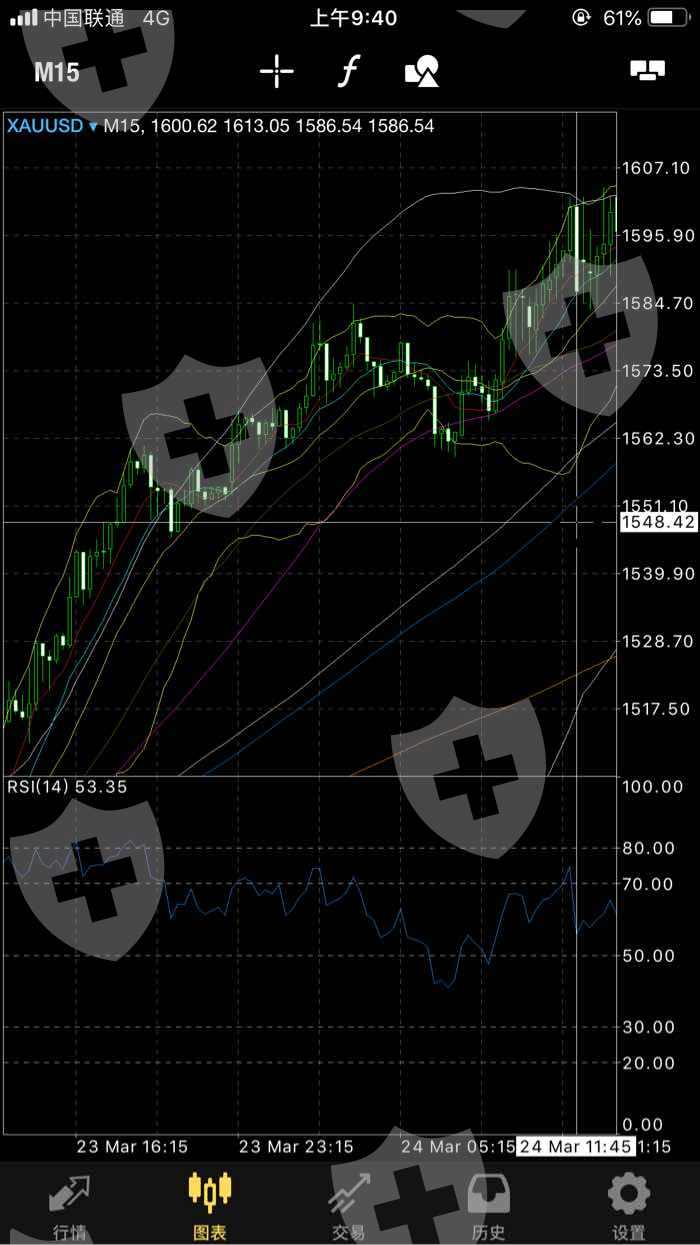Open the M15 timeframe selector
The height and width of the screenshot is (1245, 700).
55,72
